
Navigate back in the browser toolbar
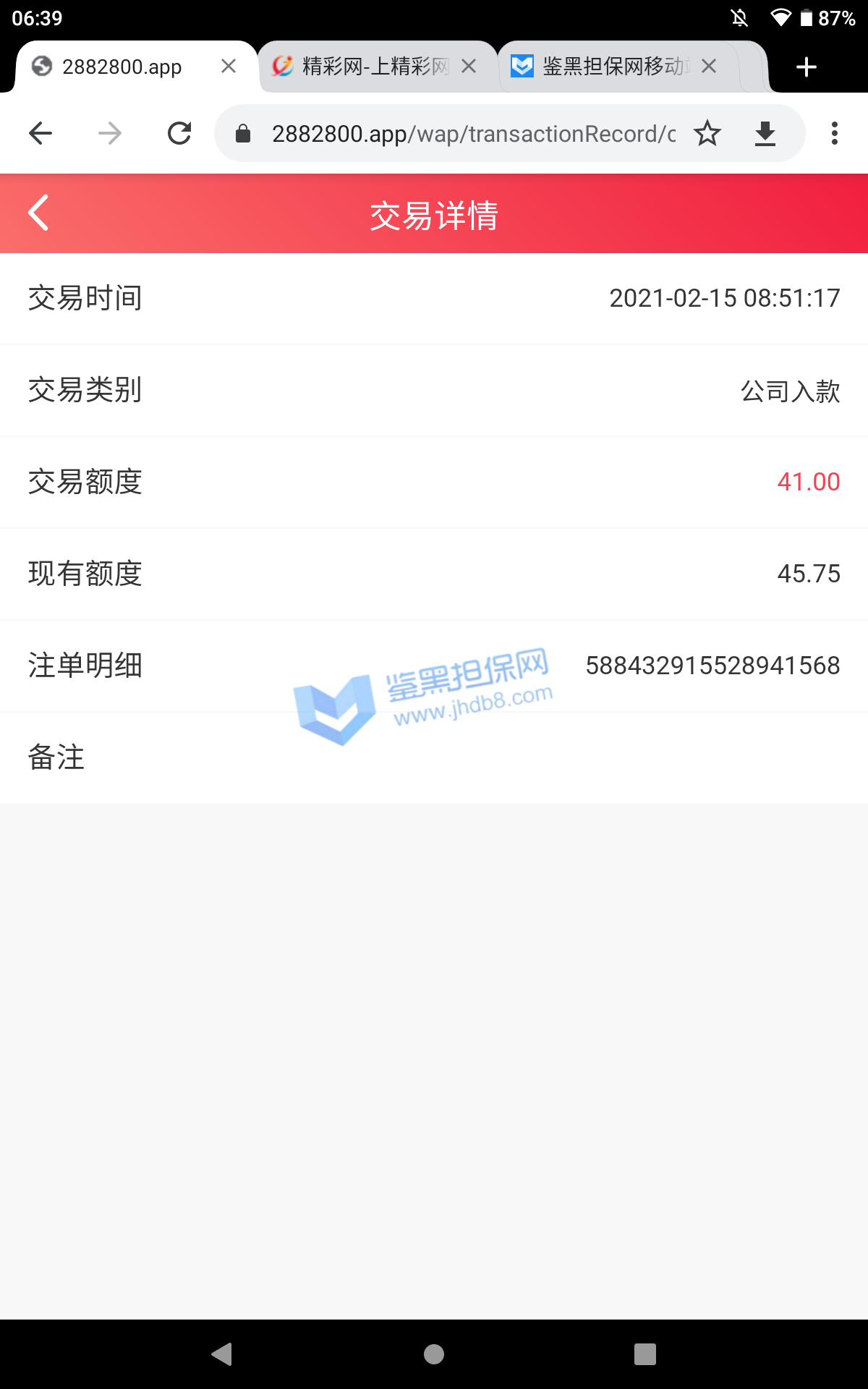click(x=41, y=133)
